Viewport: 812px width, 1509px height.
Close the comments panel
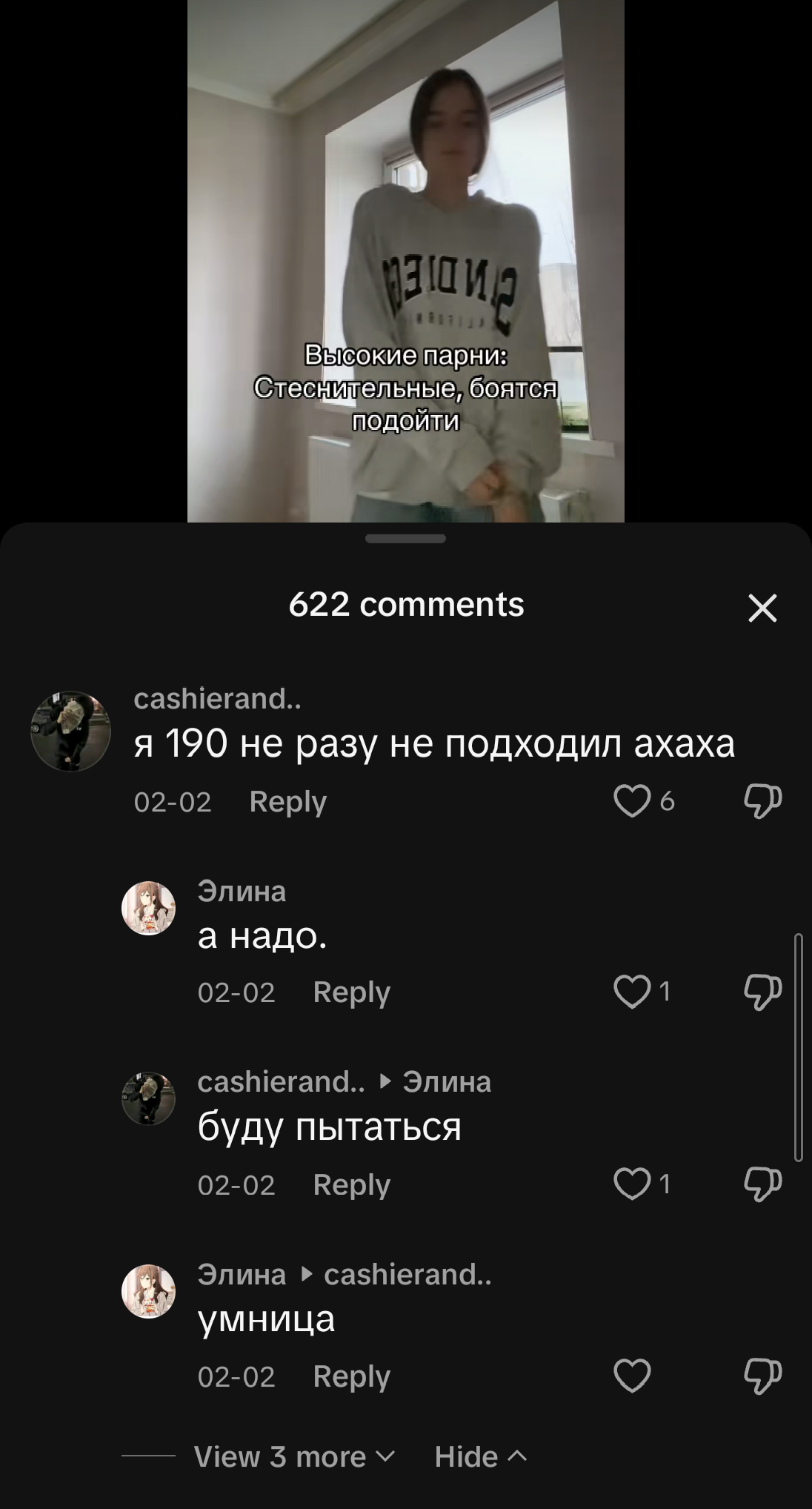tap(762, 608)
